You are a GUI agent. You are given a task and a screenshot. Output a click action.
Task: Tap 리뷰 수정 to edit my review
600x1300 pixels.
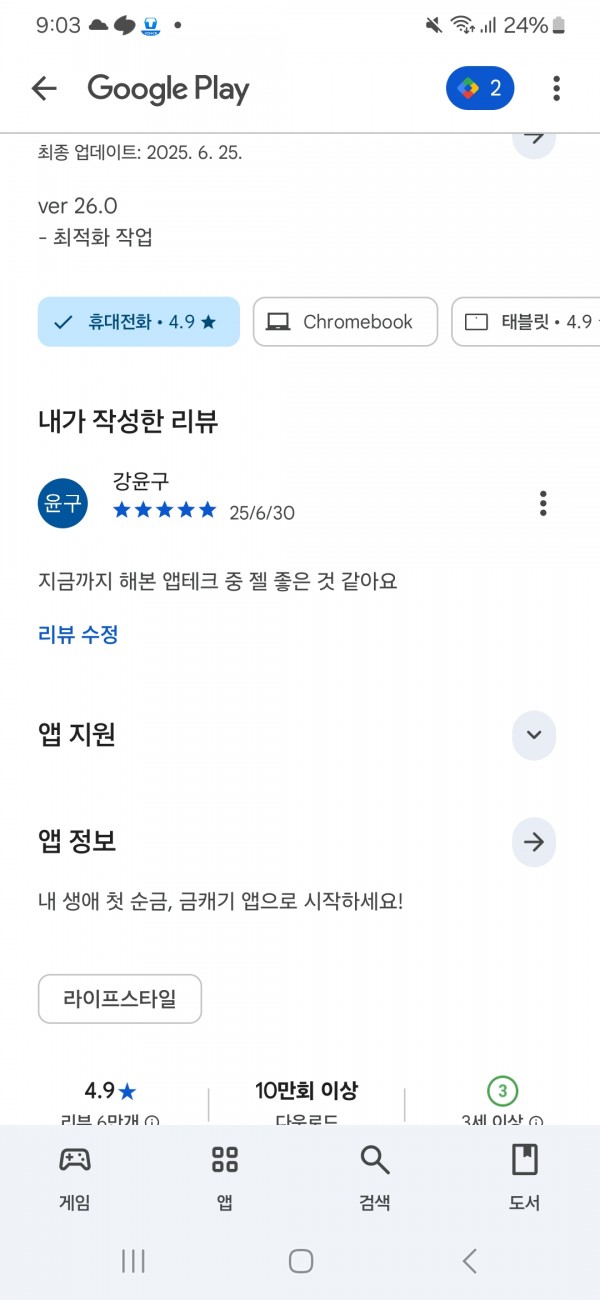click(x=78, y=634)
